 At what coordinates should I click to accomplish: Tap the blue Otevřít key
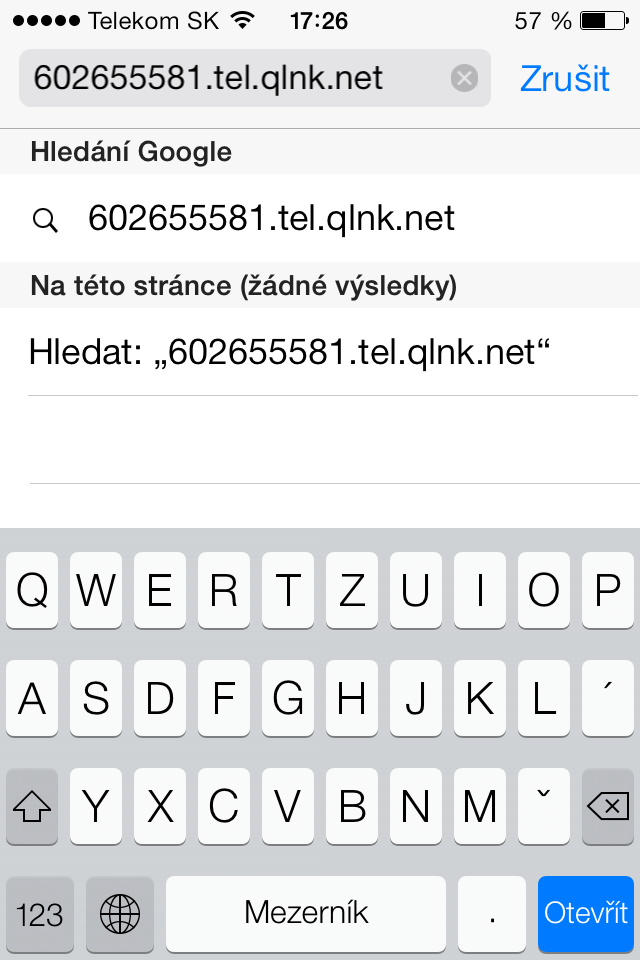(586, 913)
